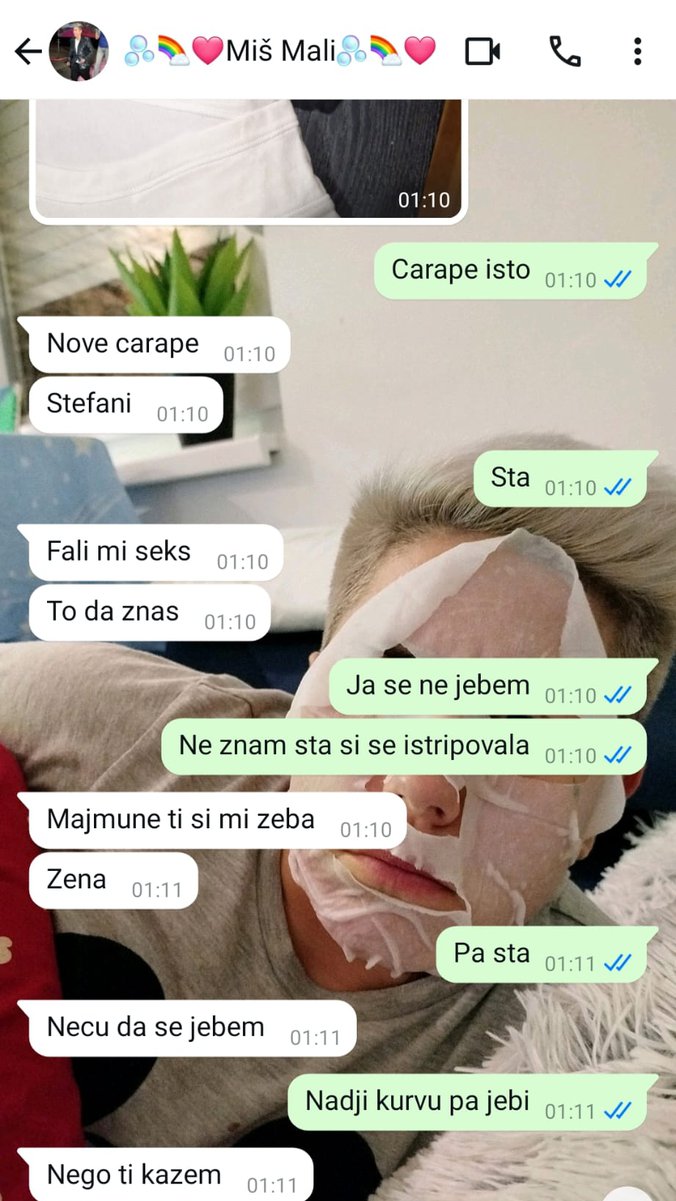Open the contact's profile picture
676x1201 pixels.
click(79, 51)
